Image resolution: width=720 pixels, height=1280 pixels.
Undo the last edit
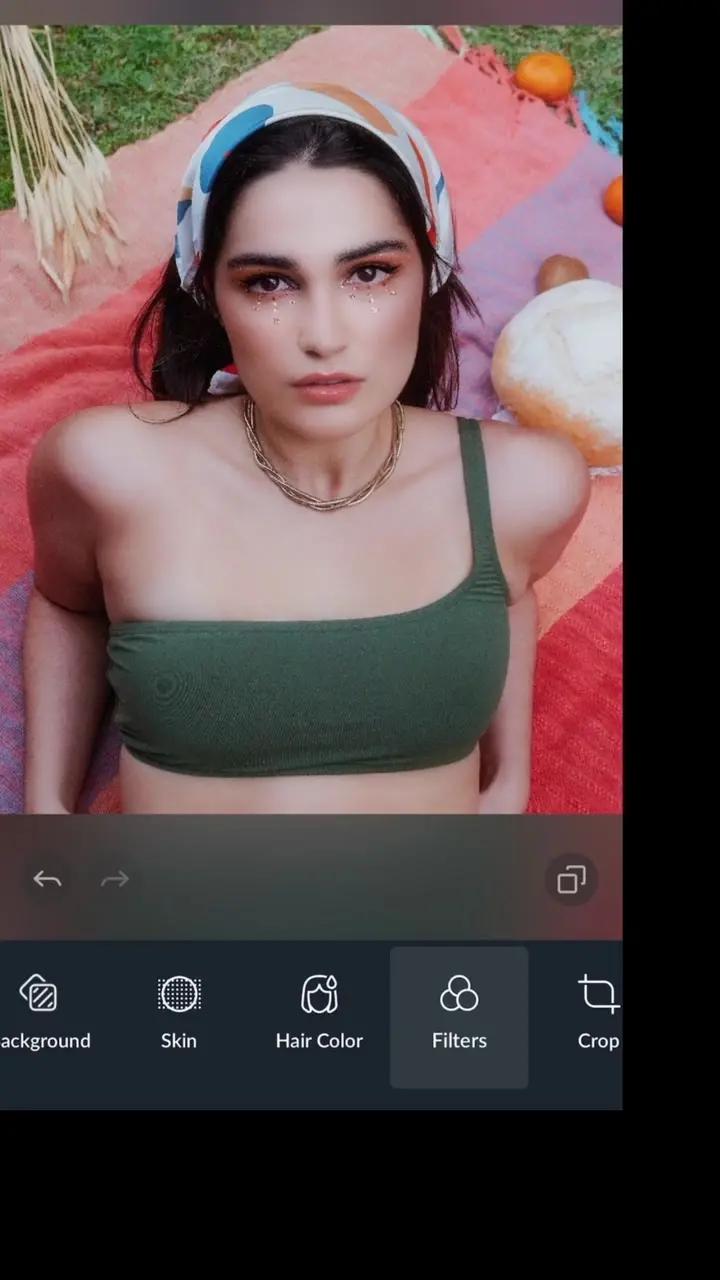47,879
